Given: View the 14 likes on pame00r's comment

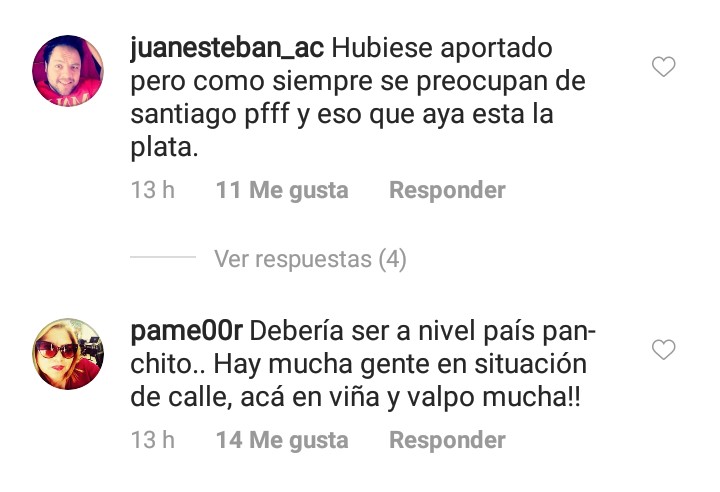Looking at the screenshot, I should (x=282, y=440).
